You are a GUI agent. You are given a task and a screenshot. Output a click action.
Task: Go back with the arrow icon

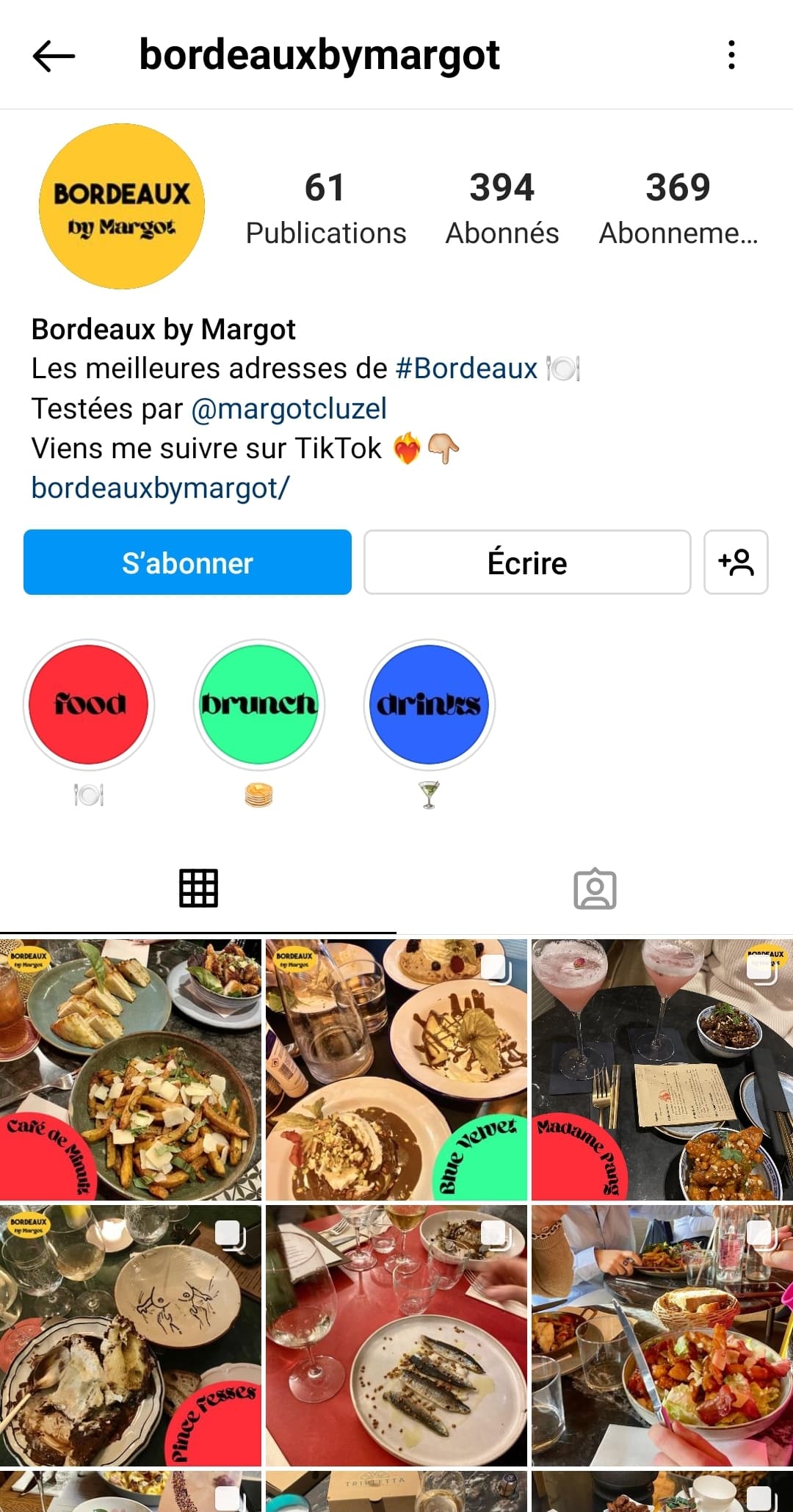[x=54, y=56]
